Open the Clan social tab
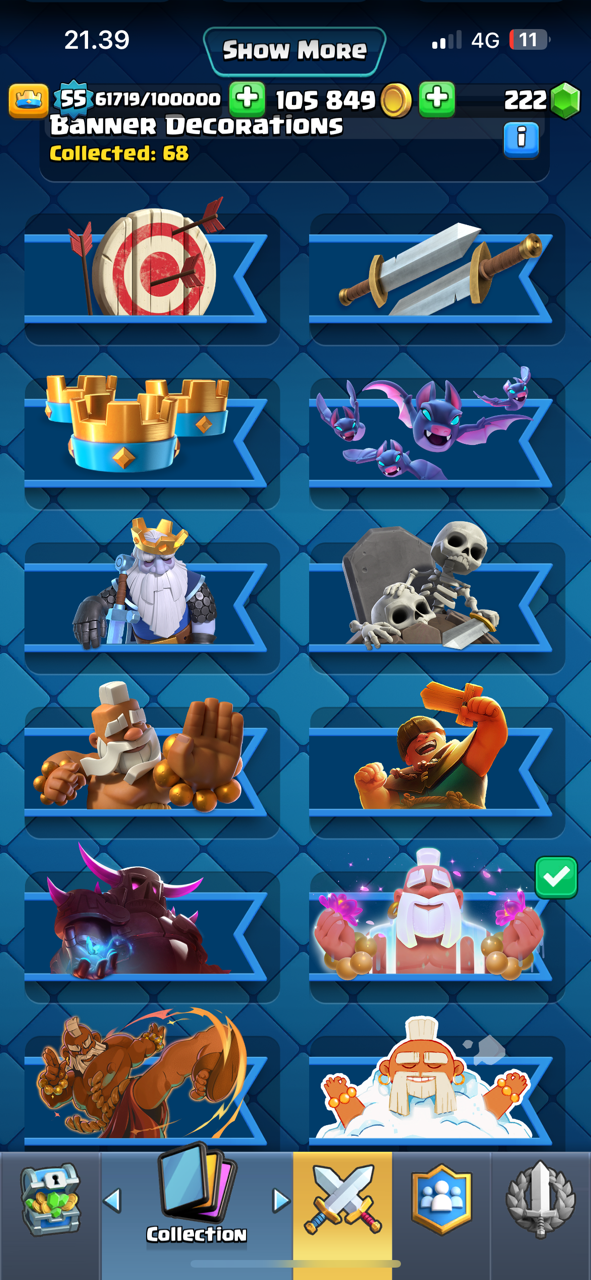 point(441,1200)
